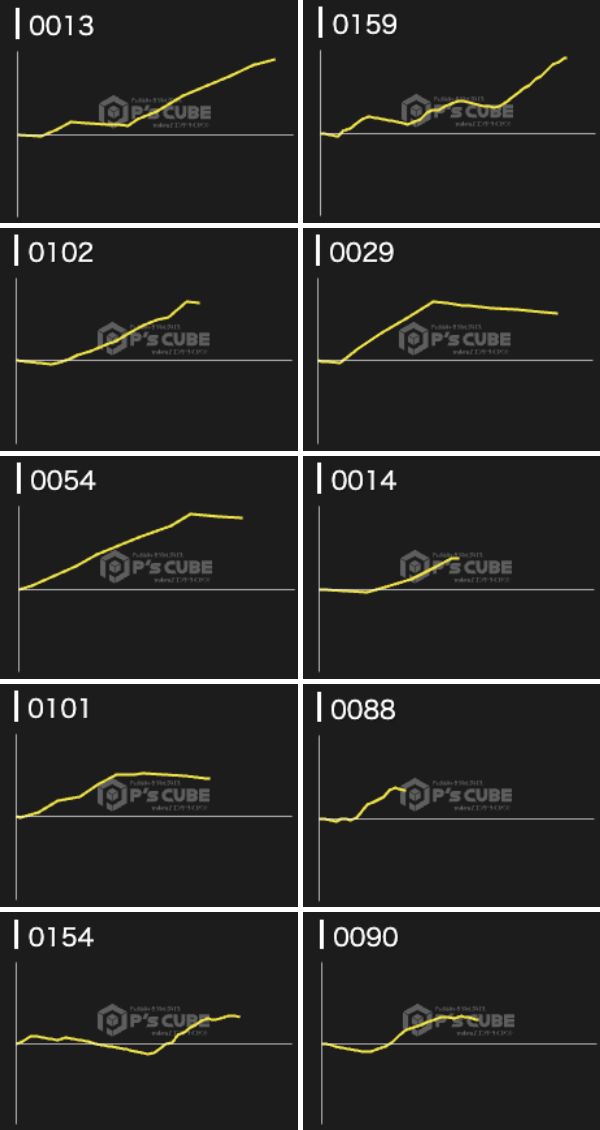Select the machine 0029 graph tile
The height and width of the screenshot is (1130, 600).
451,338
